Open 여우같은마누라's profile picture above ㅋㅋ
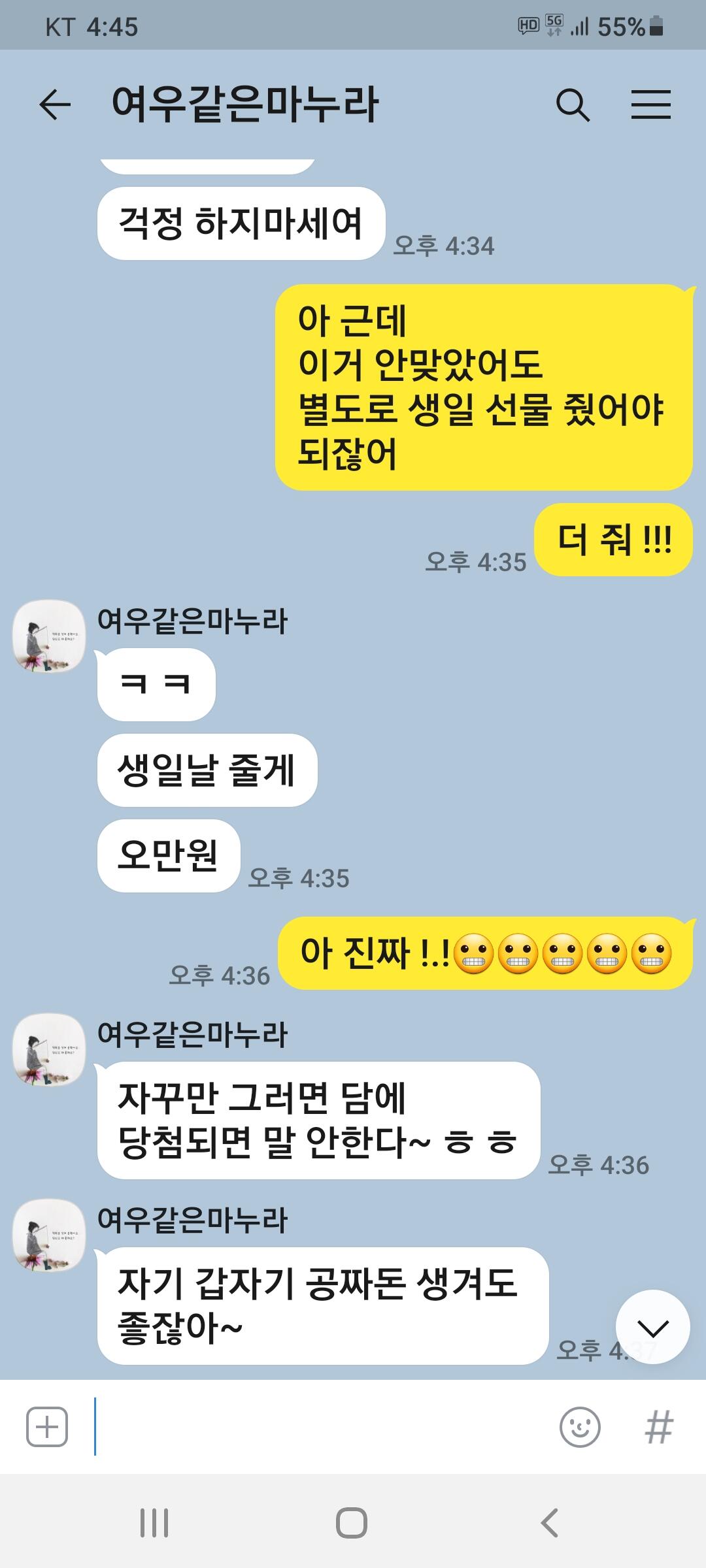Screen dimensions: 706x1568 [x=49, y=636]
